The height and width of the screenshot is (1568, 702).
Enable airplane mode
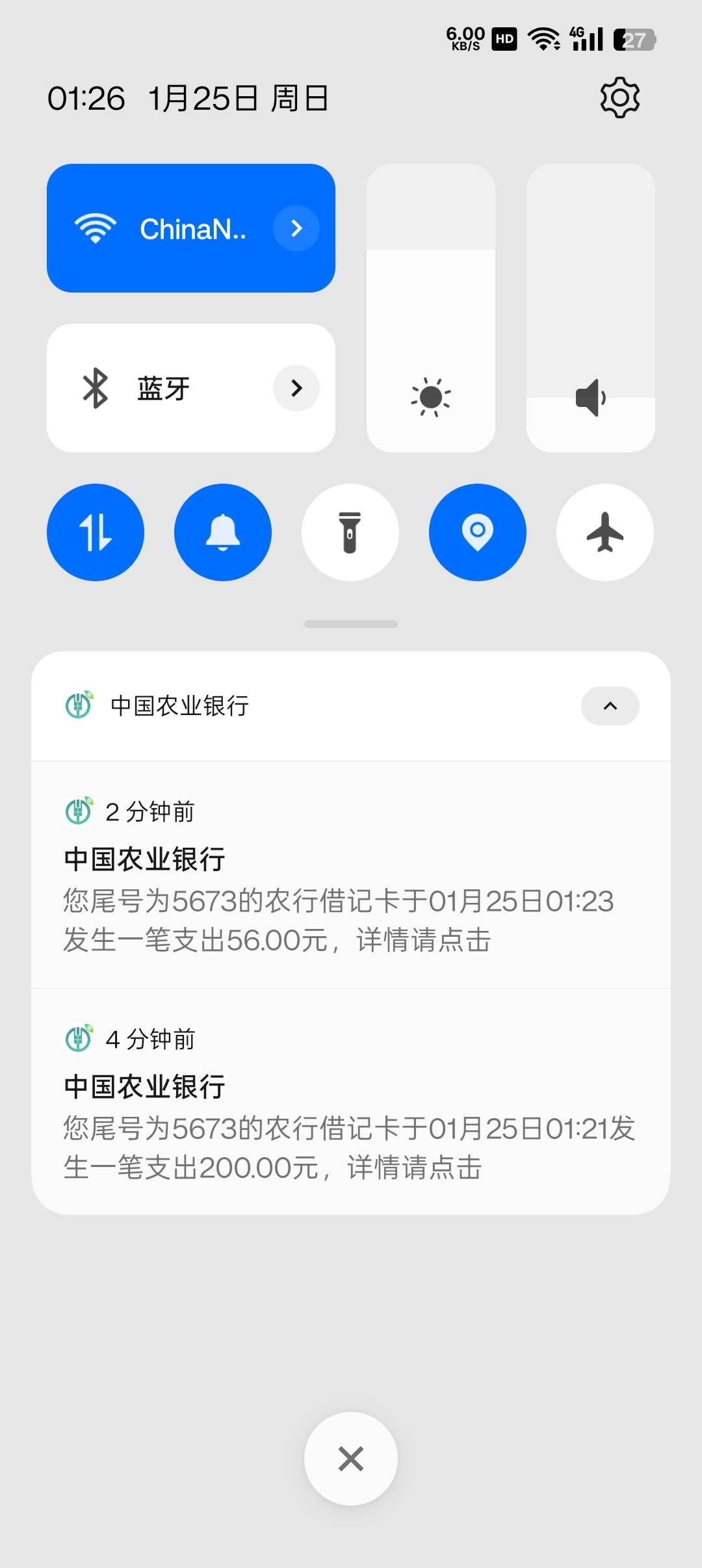pyautogui.click(x=605, y=532)
